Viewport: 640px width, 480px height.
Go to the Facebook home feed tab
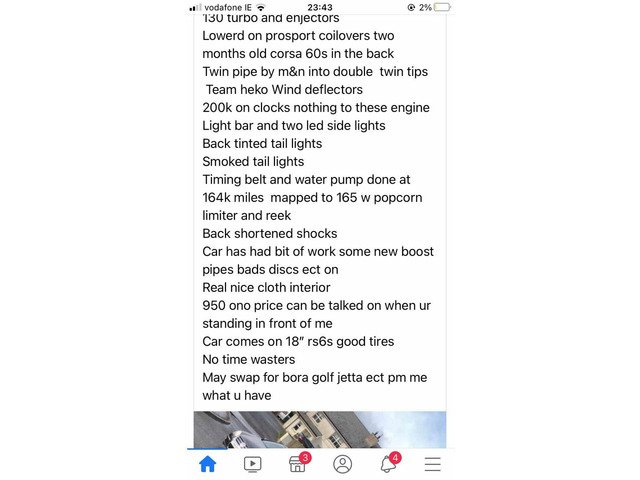coord(207,464)
